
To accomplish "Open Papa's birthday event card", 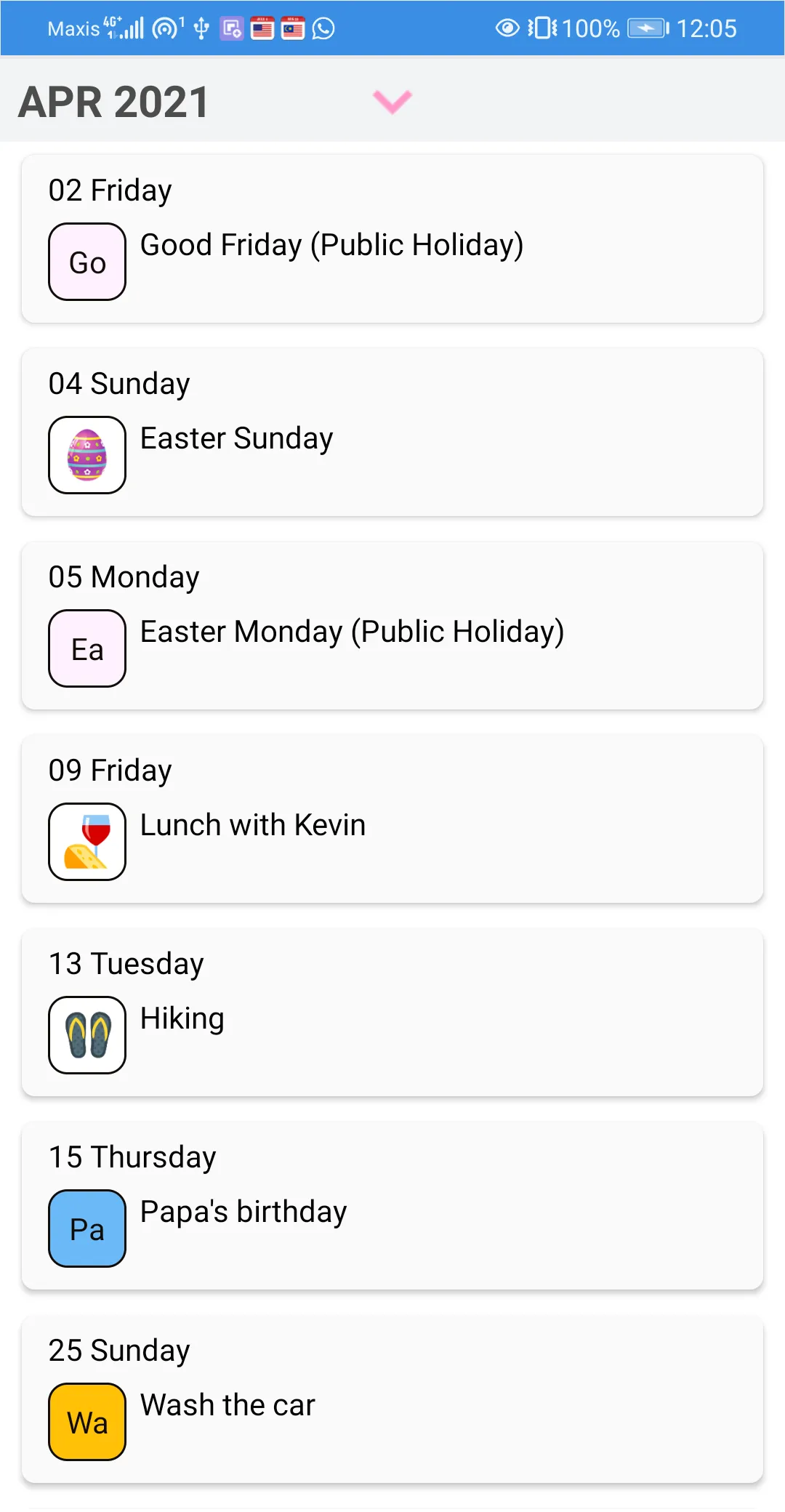I will click(x=392, y=1205).
